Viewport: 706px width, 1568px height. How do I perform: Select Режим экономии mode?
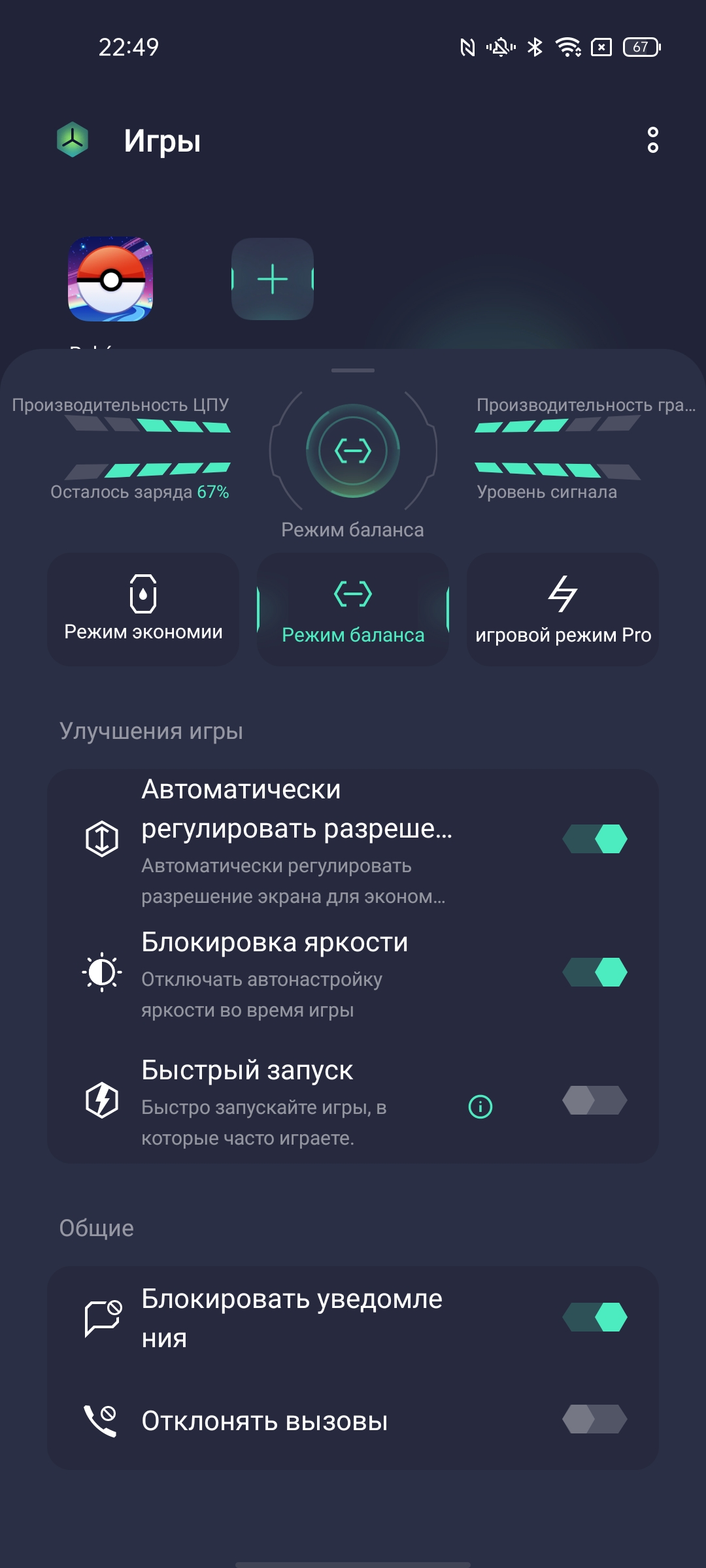[143, 610]
